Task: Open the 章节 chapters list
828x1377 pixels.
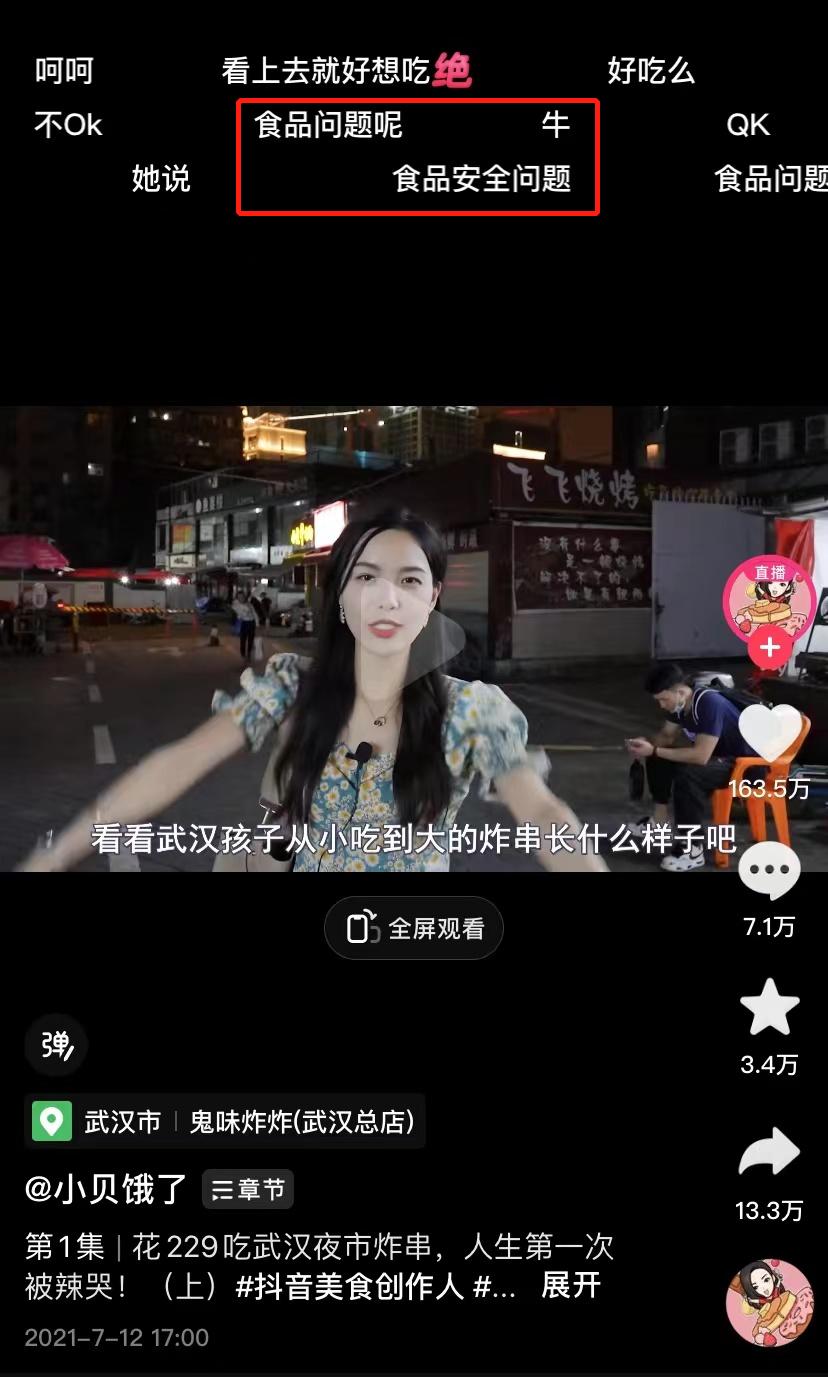Action: tap(247, 1189)
